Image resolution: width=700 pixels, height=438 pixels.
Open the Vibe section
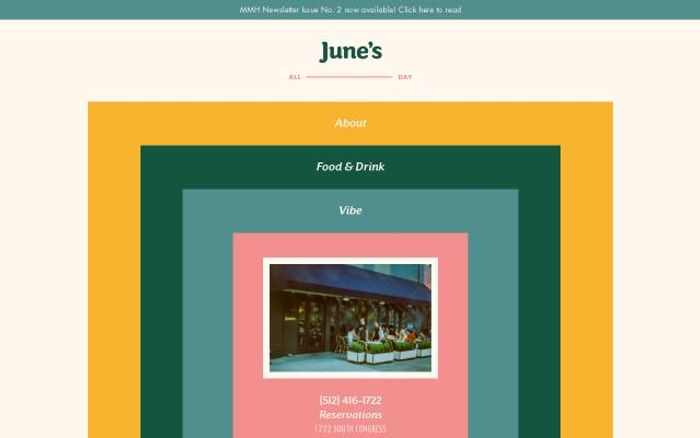click(350, 210)
